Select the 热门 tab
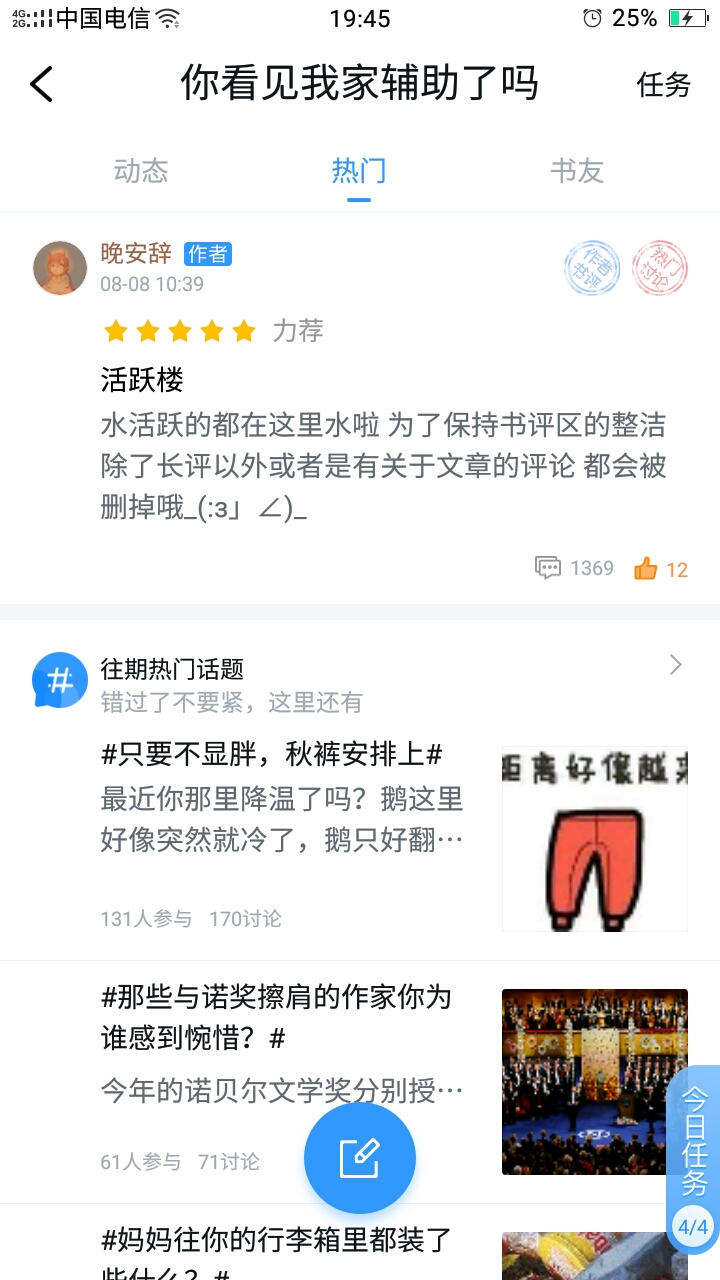 pos(358,171)
